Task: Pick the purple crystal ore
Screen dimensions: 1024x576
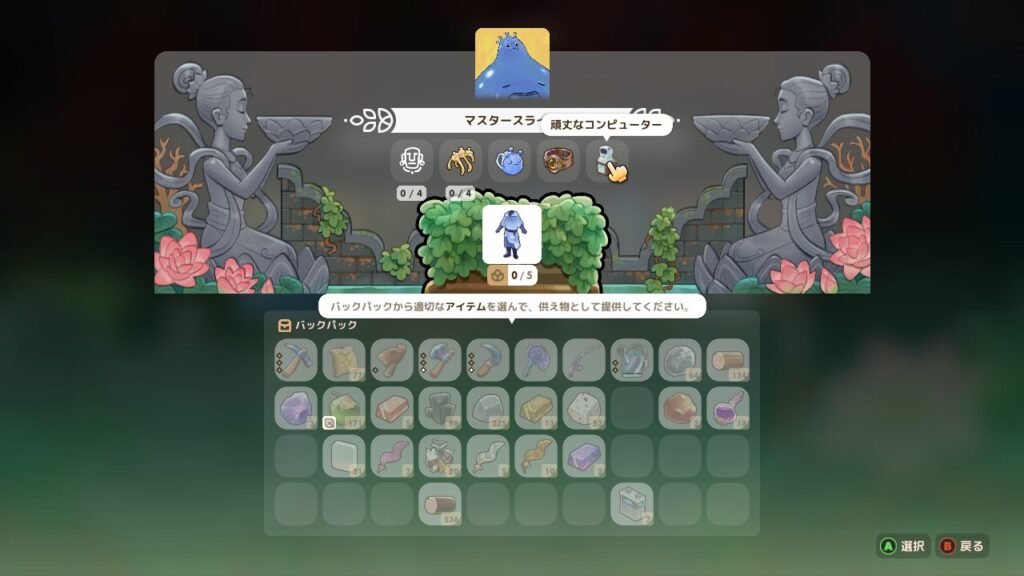Action: (x=295, y=408)
